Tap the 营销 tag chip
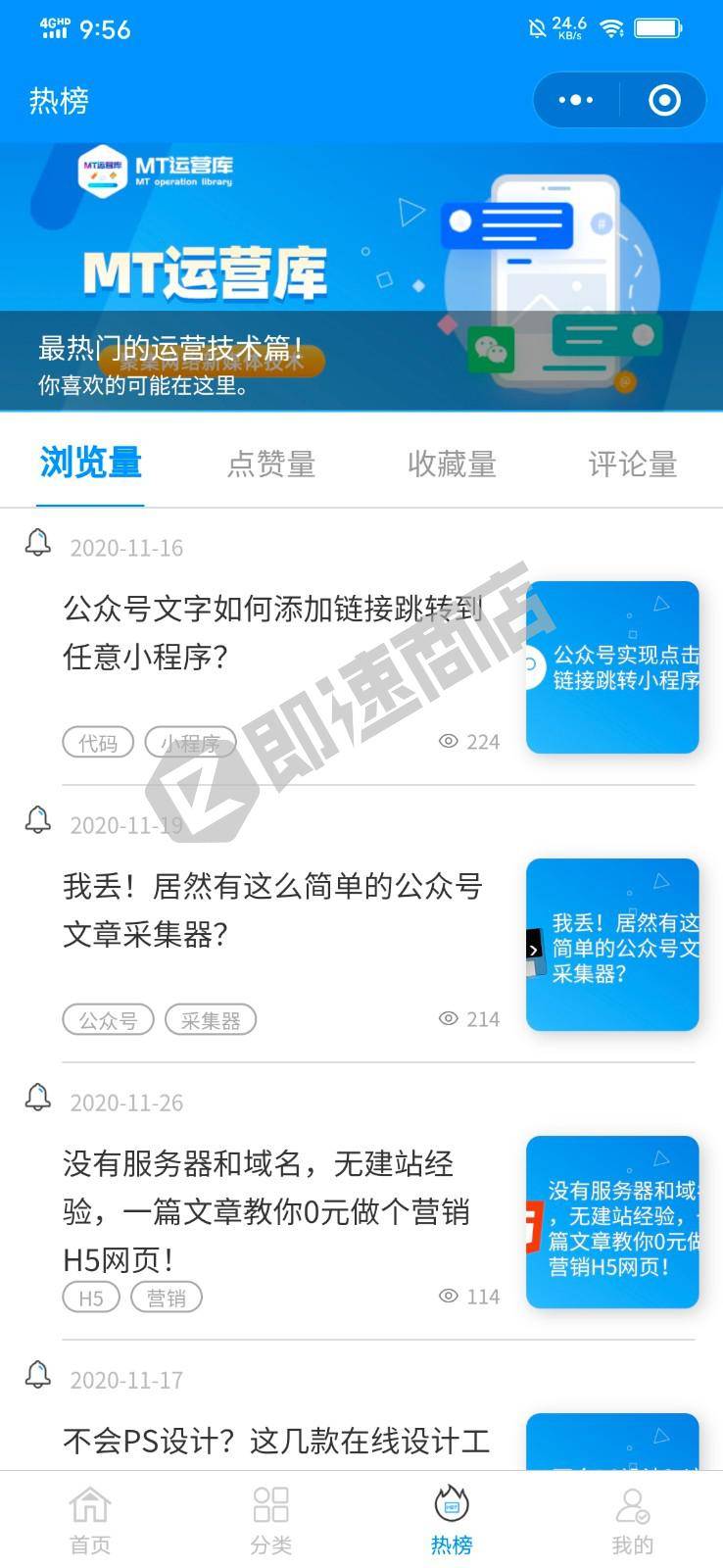The height and width of the screenshot is (1568, 723). [x=167, y=1298]
